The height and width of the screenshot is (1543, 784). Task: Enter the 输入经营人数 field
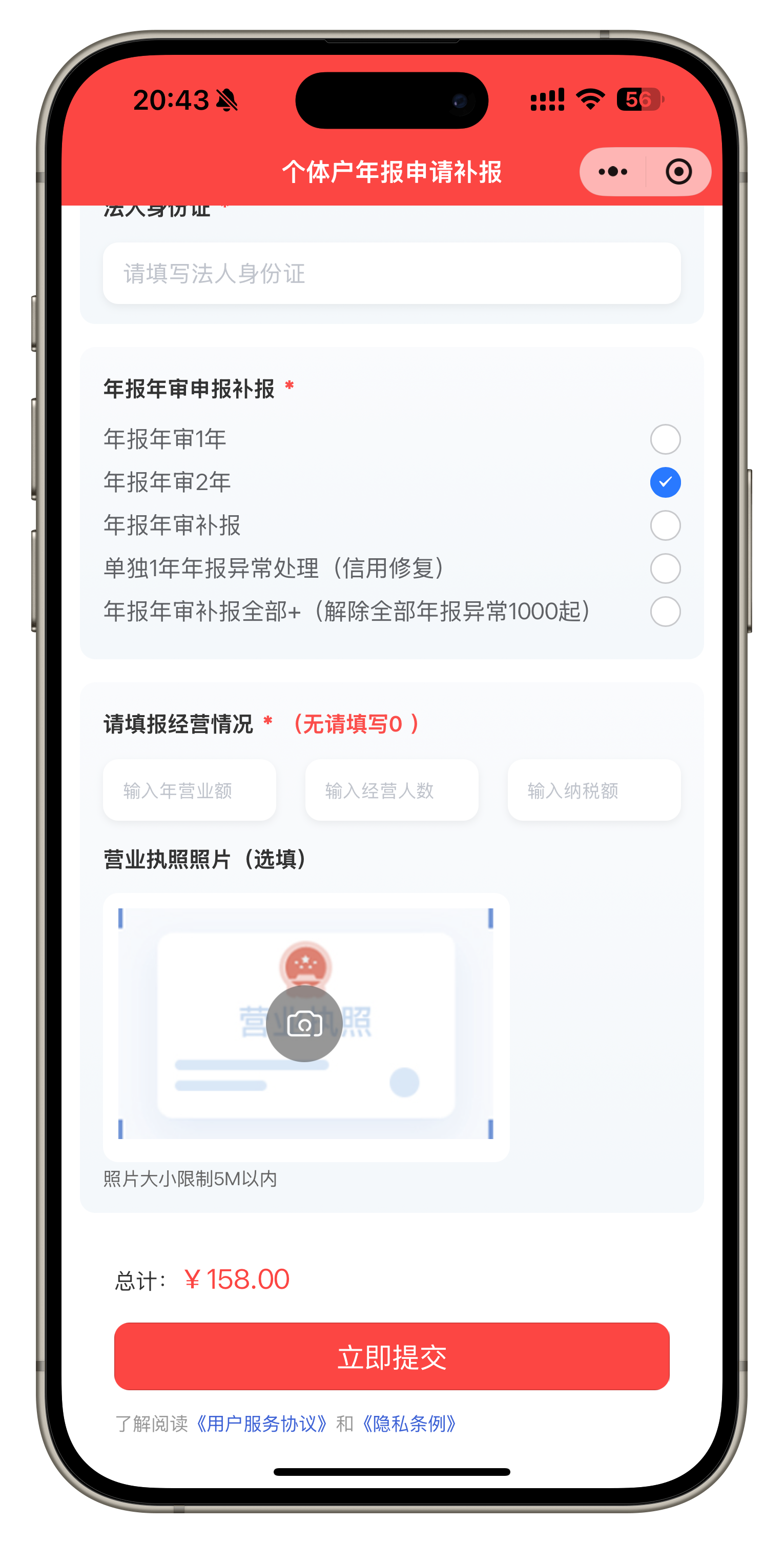click(391, 790)
